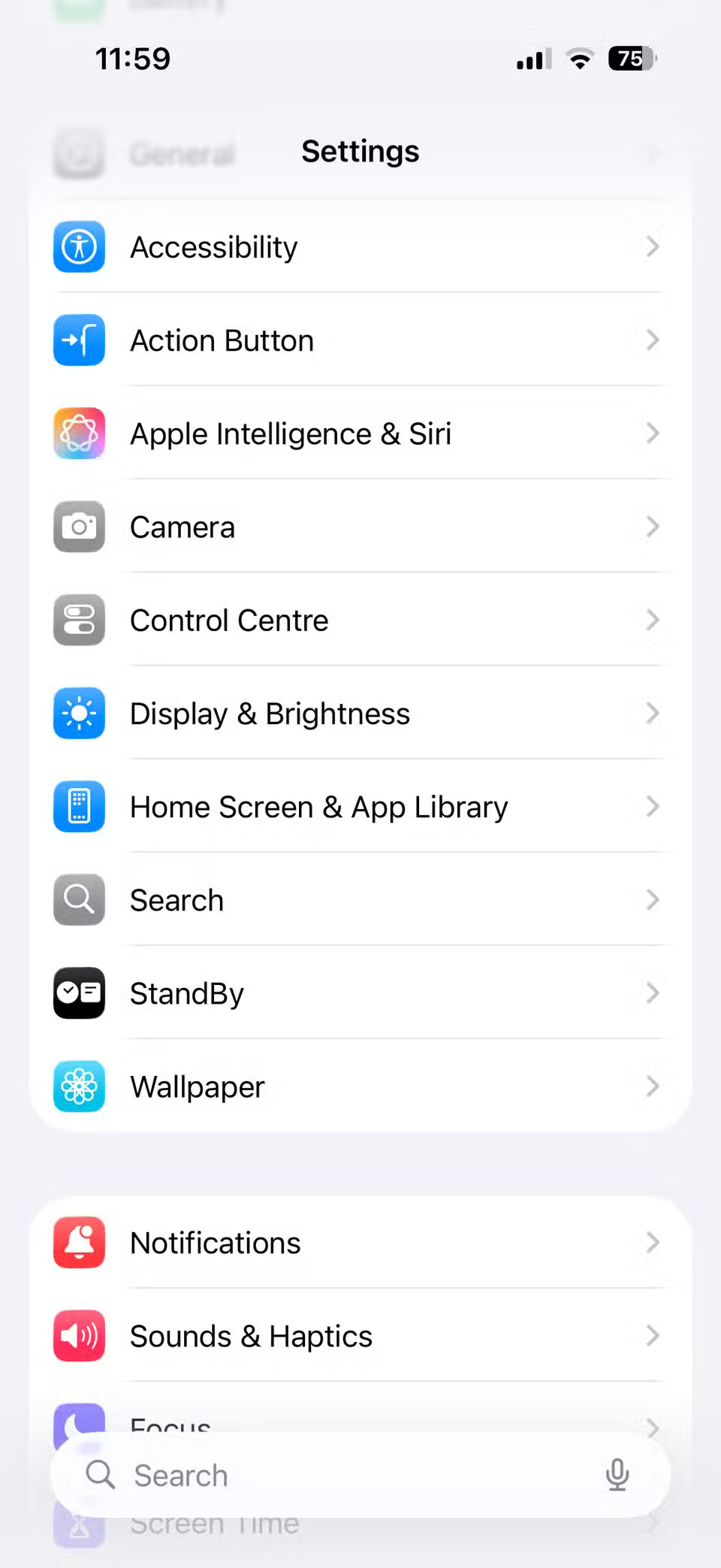Open the Wallpaper flower icon
This screenshot has width=721, height=1568.
tap(79, 1086)
